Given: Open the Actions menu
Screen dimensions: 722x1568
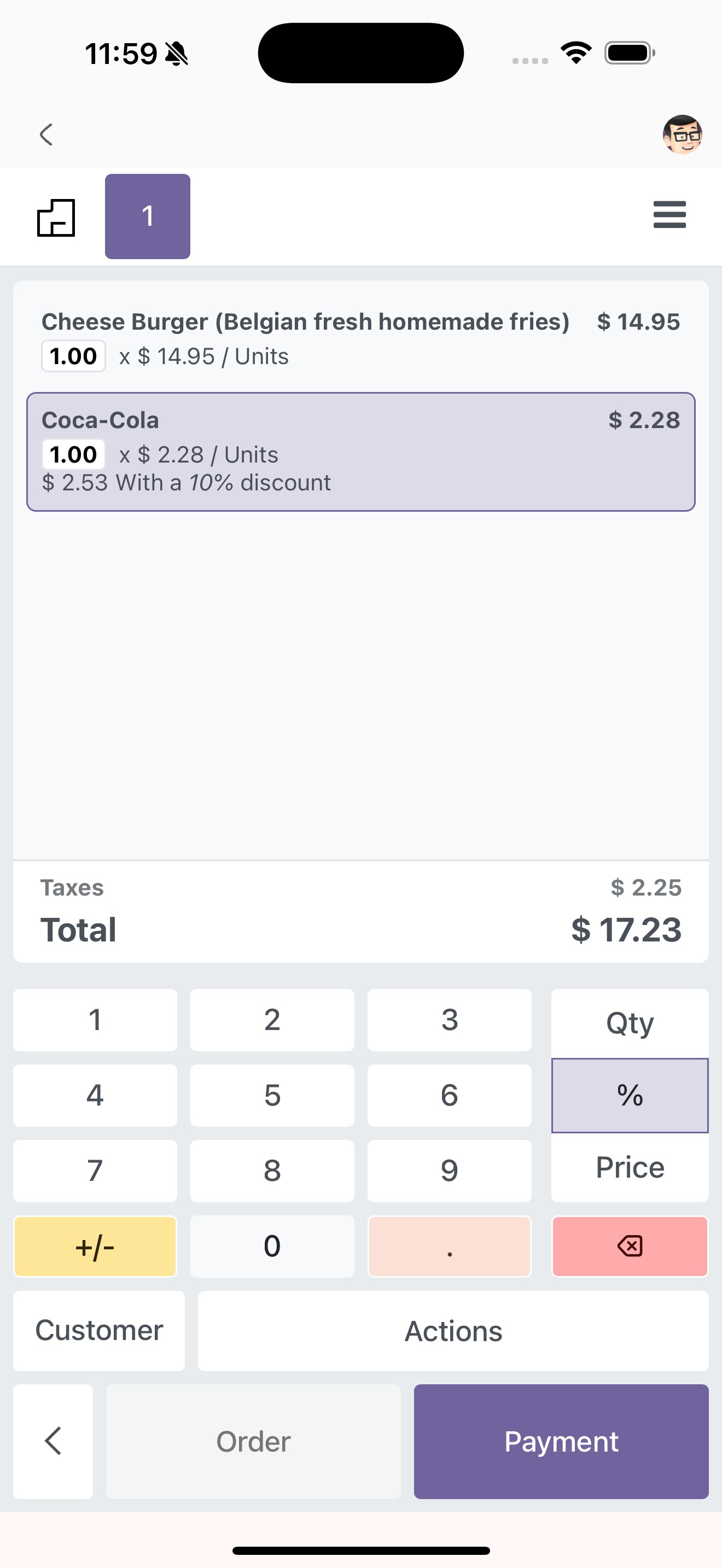Looking at the screenshot, I should (x=453, y=1331).
